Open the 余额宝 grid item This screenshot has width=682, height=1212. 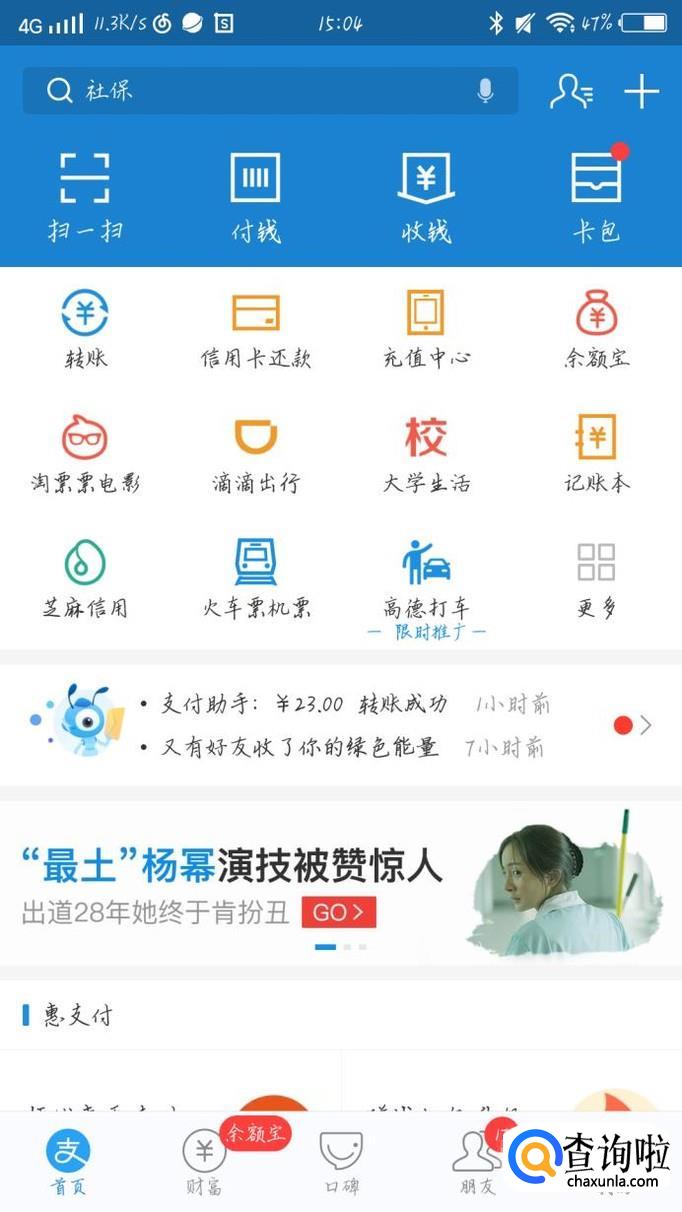(597, 329)
